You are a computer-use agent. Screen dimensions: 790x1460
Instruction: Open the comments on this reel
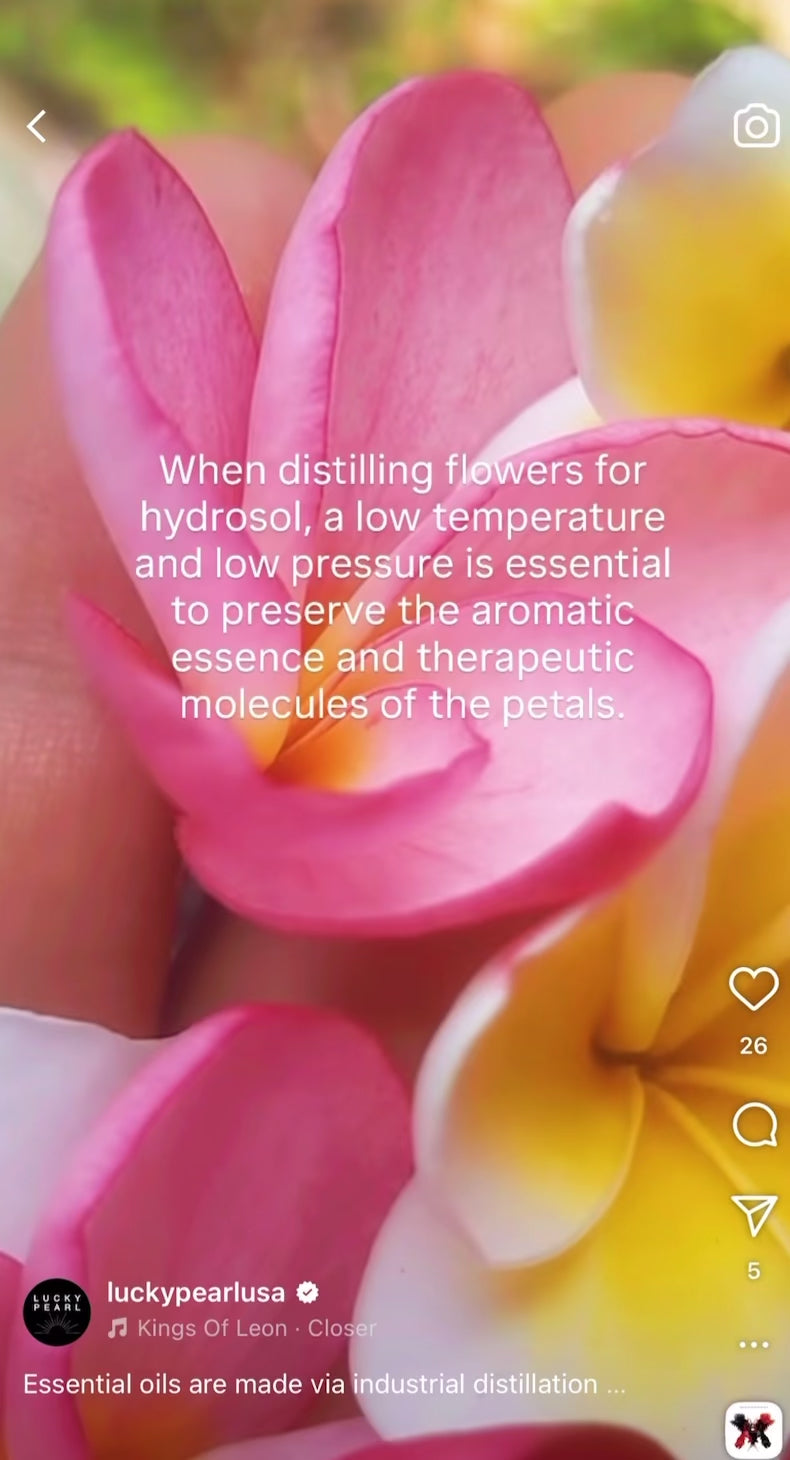754,1126
